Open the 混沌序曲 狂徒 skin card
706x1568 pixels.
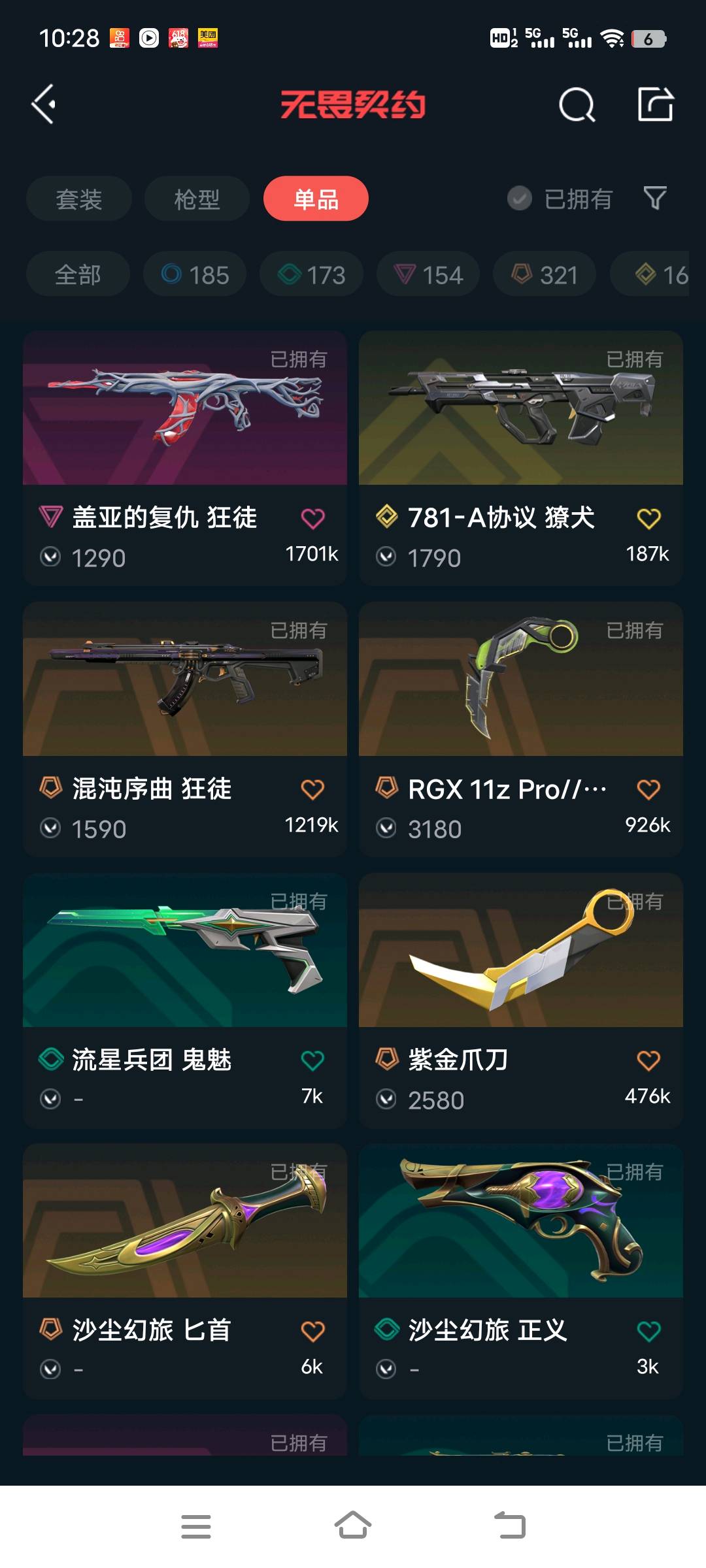[185, 729]
